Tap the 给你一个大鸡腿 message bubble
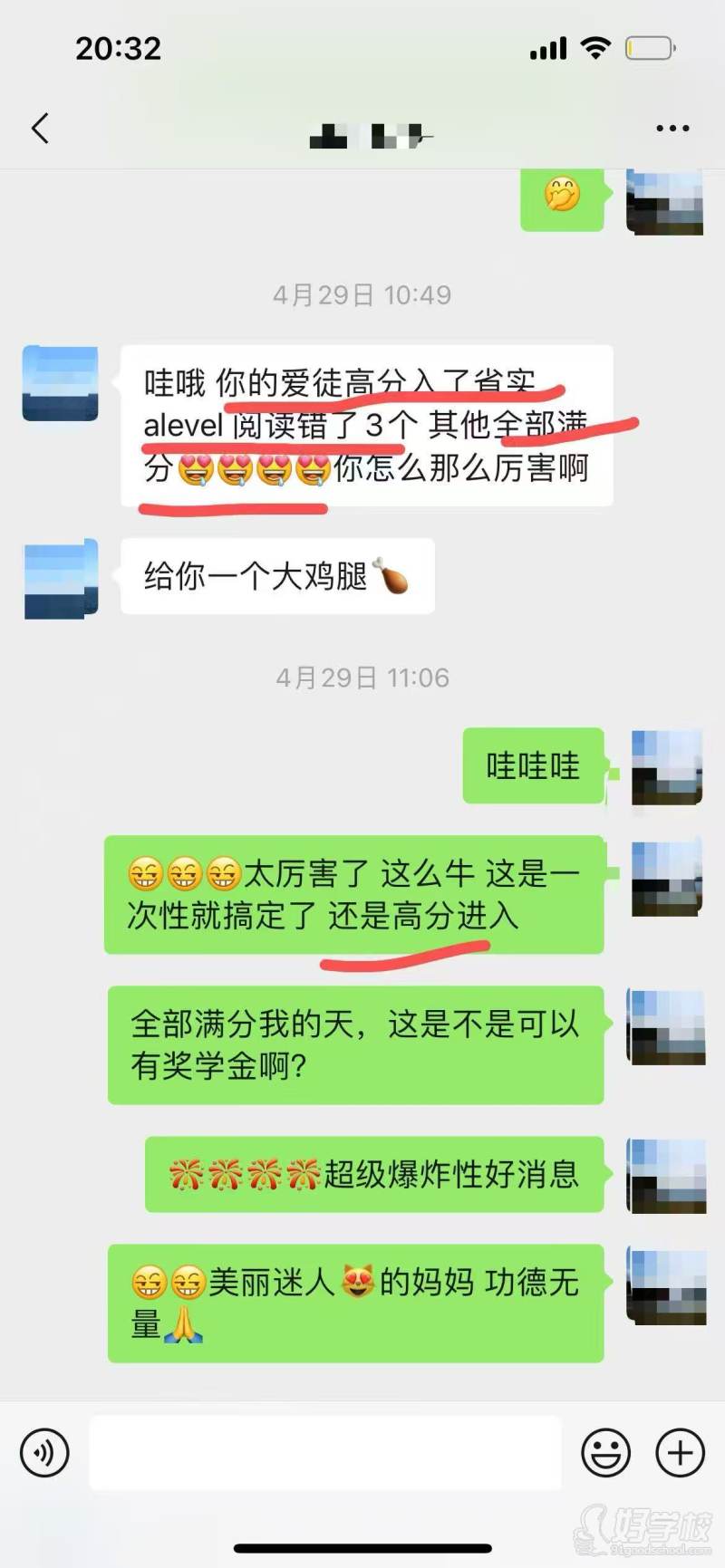The height and width of the screenshot is (1568, 725). click(276, 576)
